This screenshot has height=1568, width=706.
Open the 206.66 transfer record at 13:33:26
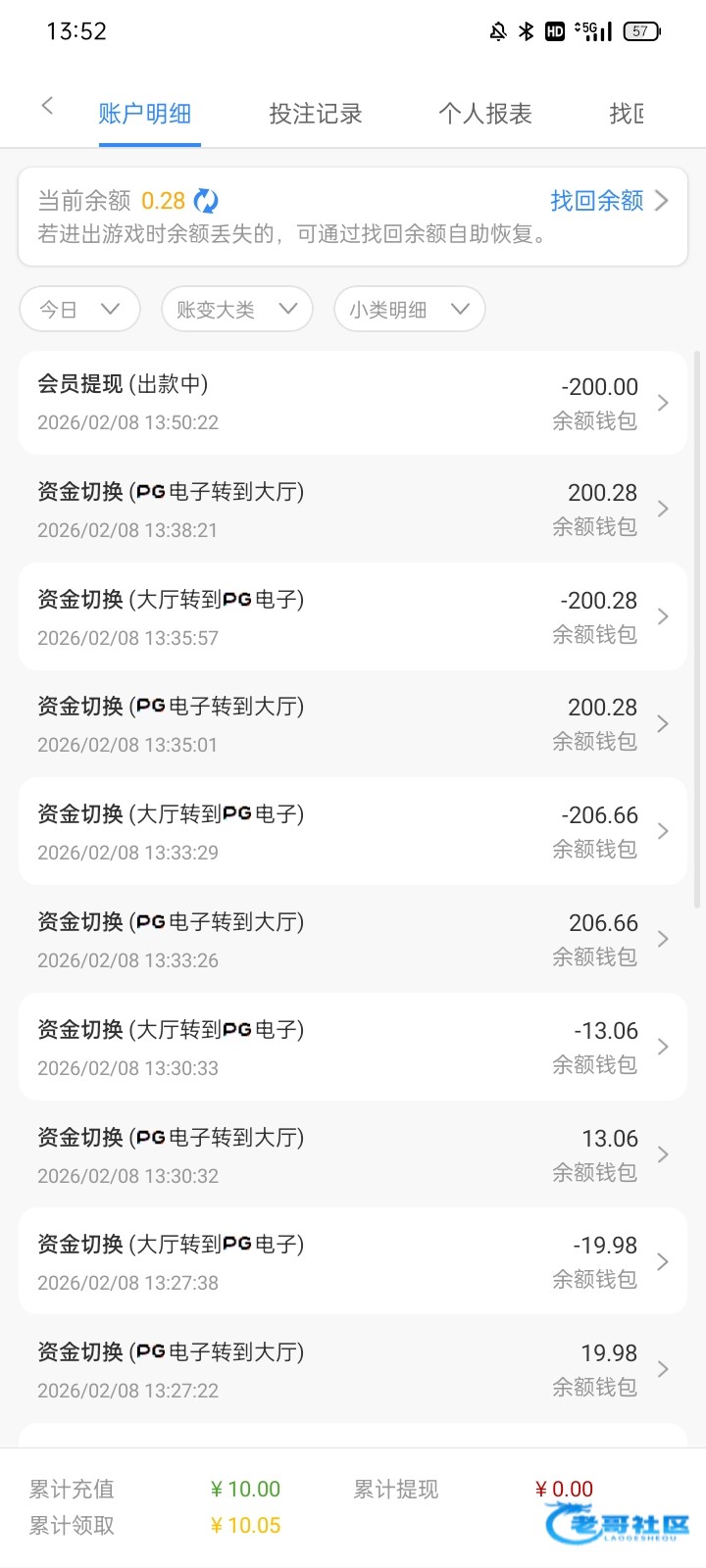[352, 940]
